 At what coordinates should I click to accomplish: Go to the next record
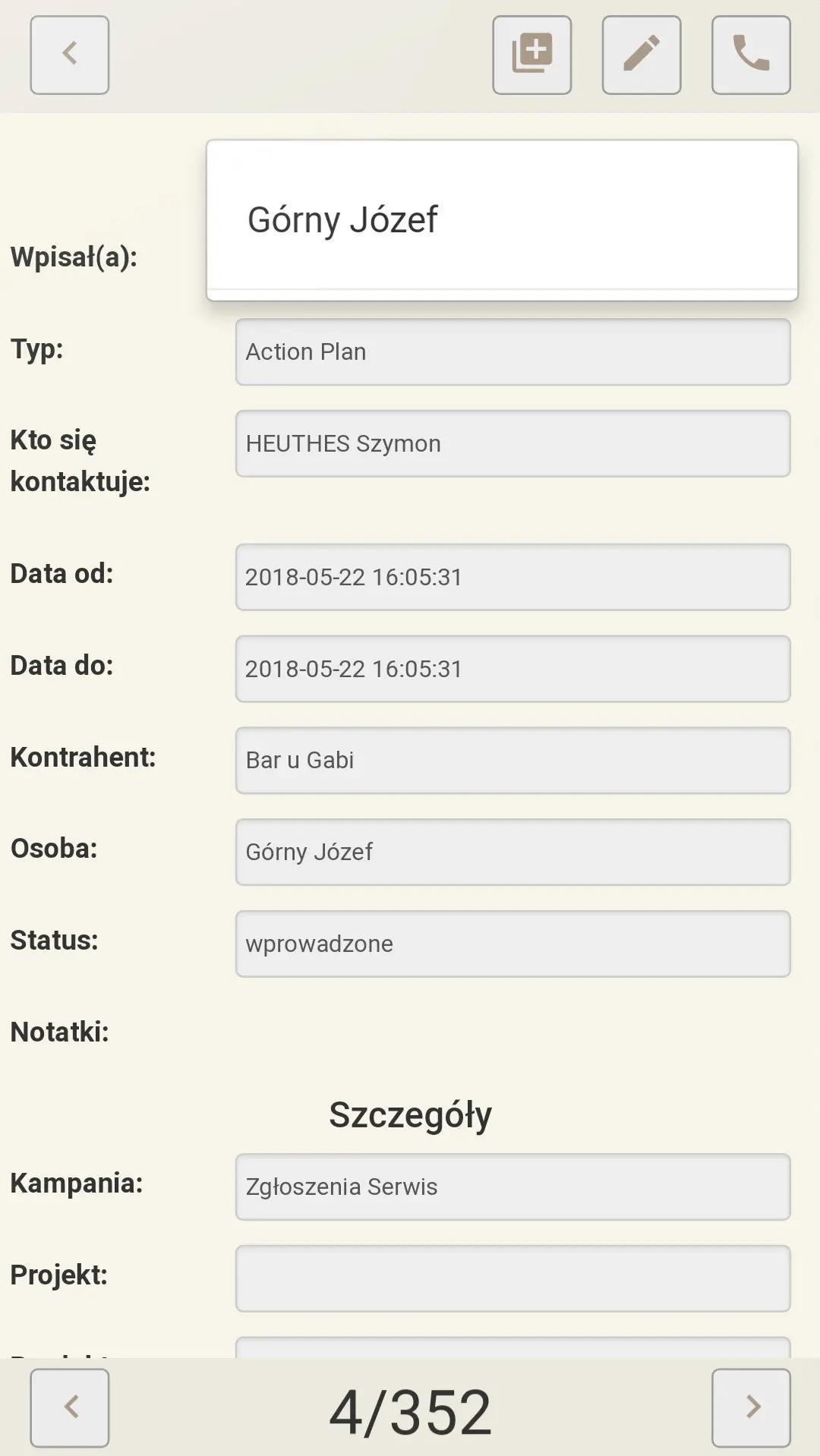click(750, 1407)
